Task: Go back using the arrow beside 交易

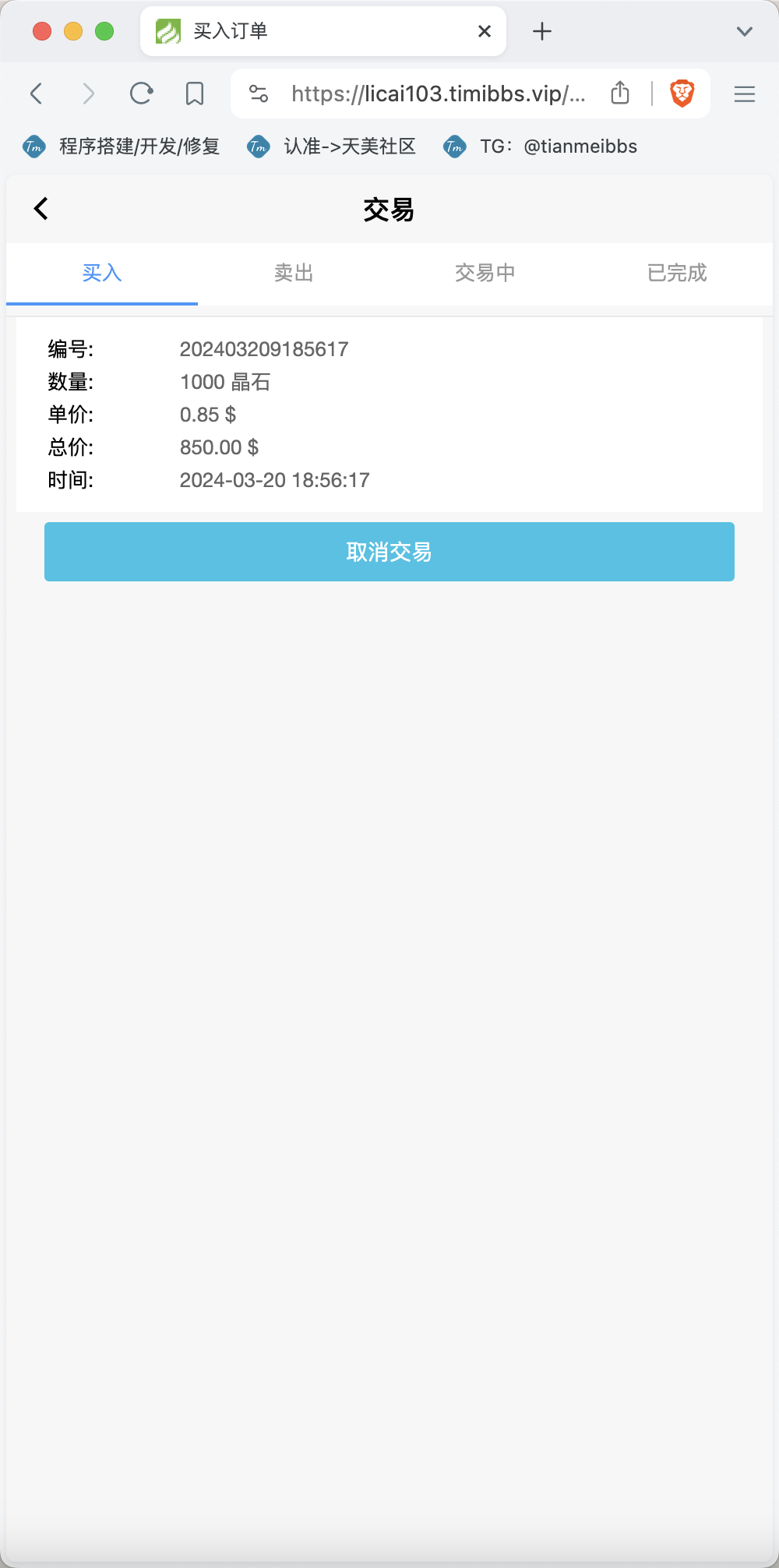Action: (x=41, y=209)
